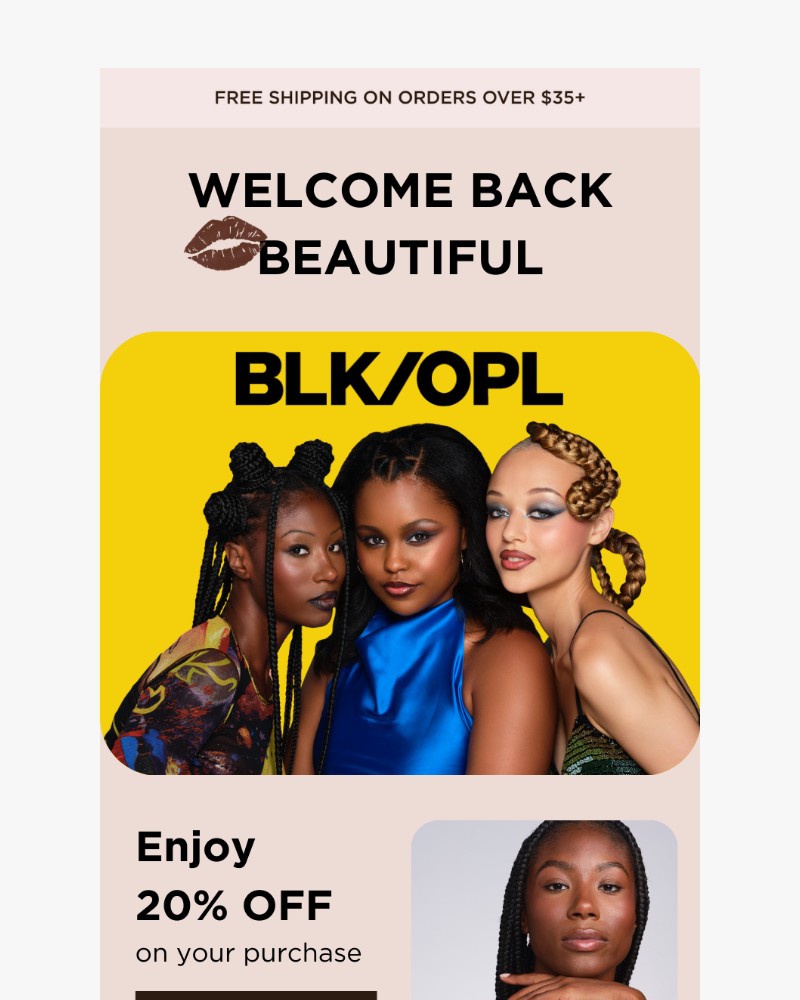Tap the free shipping over $35 banner
Screen dimensions: 800x1000
(x=400, y=98)
